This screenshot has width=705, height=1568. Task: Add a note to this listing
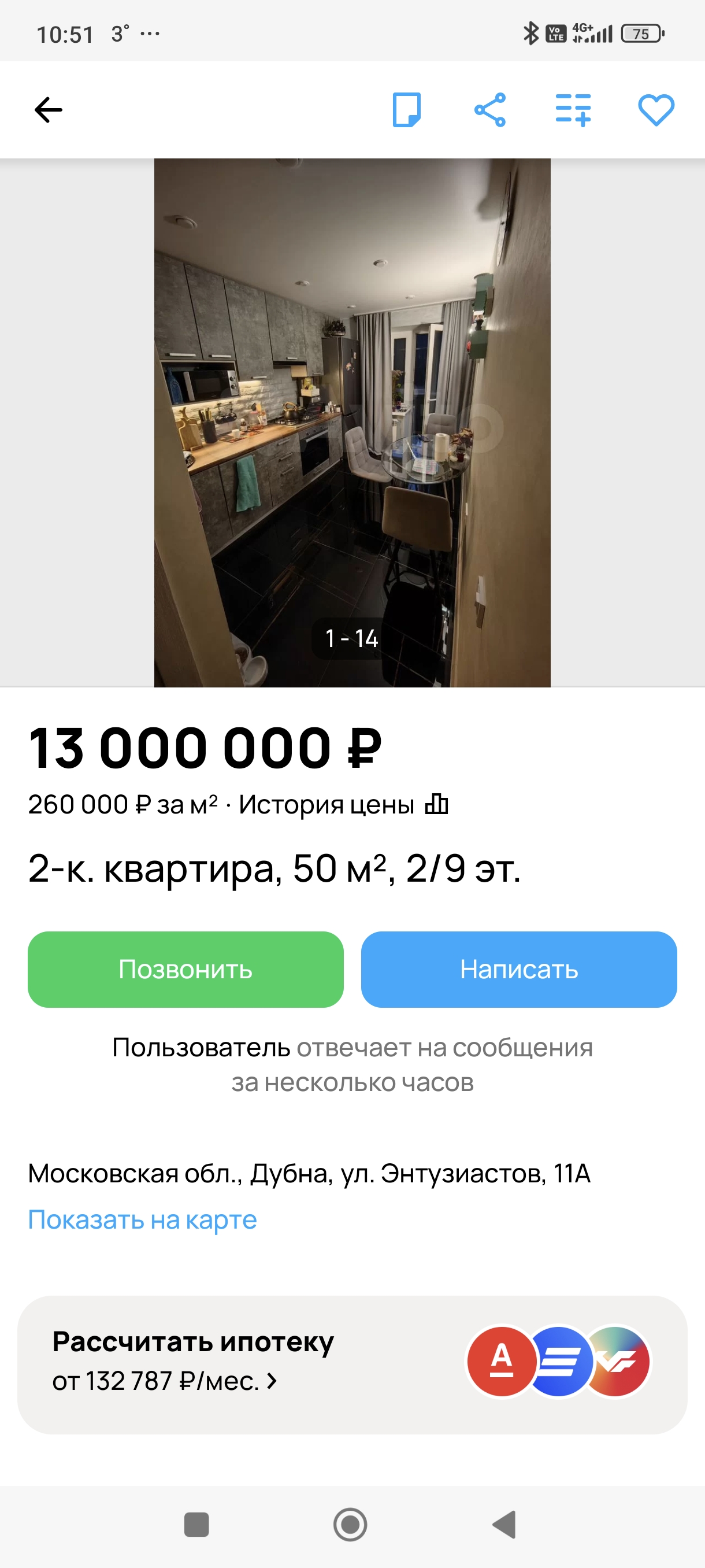coord(406,110)
